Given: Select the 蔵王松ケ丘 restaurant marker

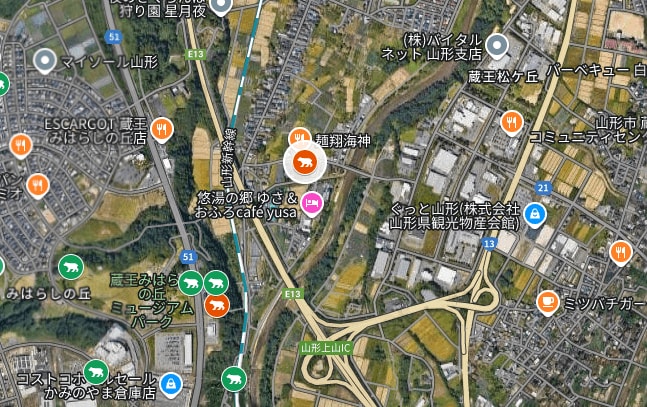Looking at the screenshot, I should 512,122.
